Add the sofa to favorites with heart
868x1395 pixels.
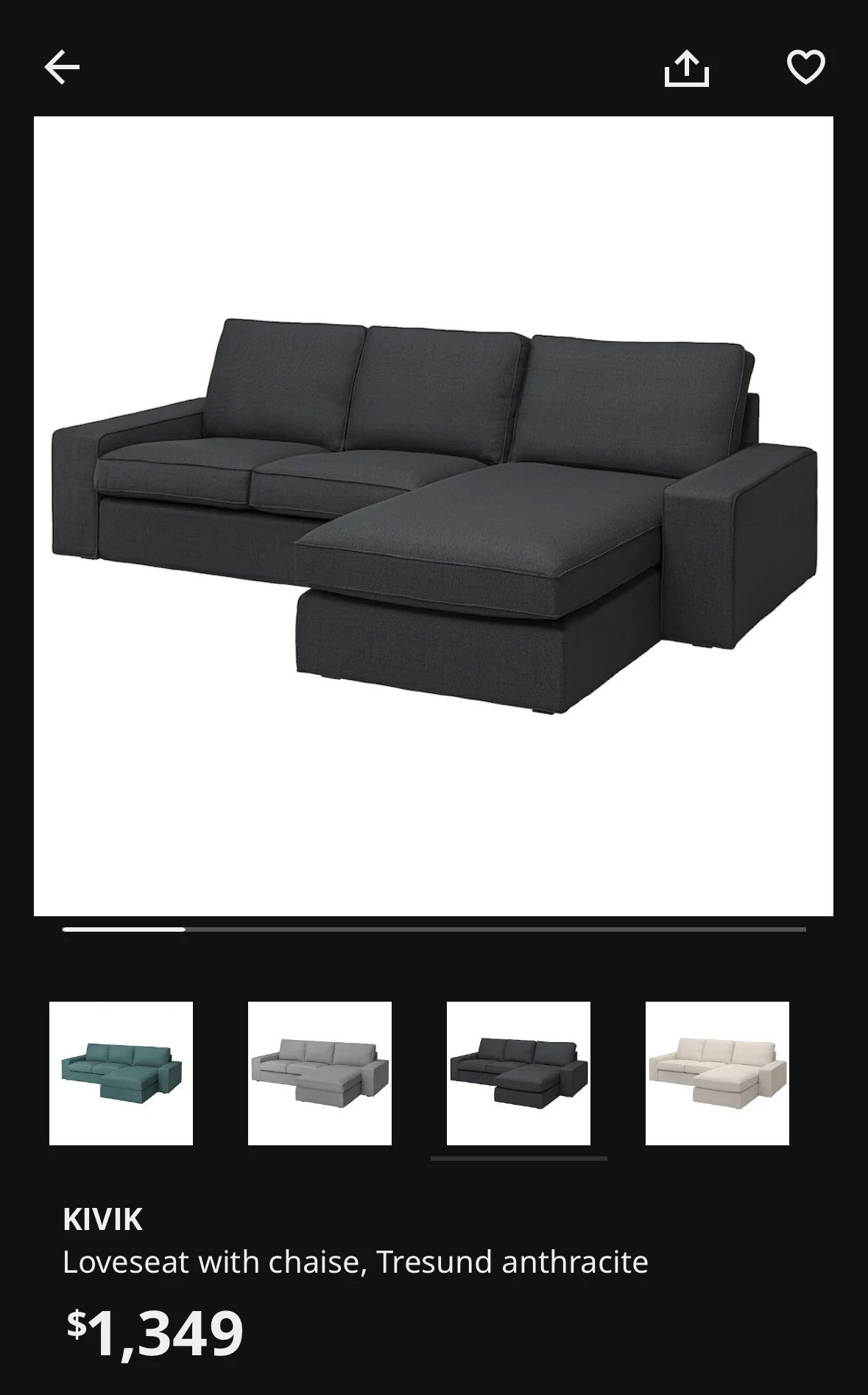pos(805,68)
